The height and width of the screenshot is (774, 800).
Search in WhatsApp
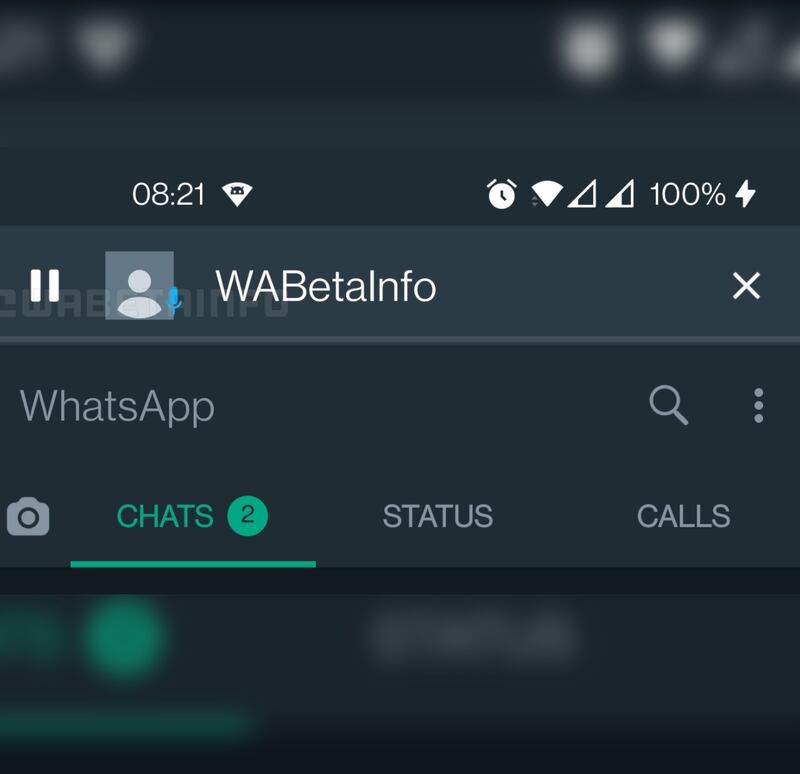tap(668, 406)
